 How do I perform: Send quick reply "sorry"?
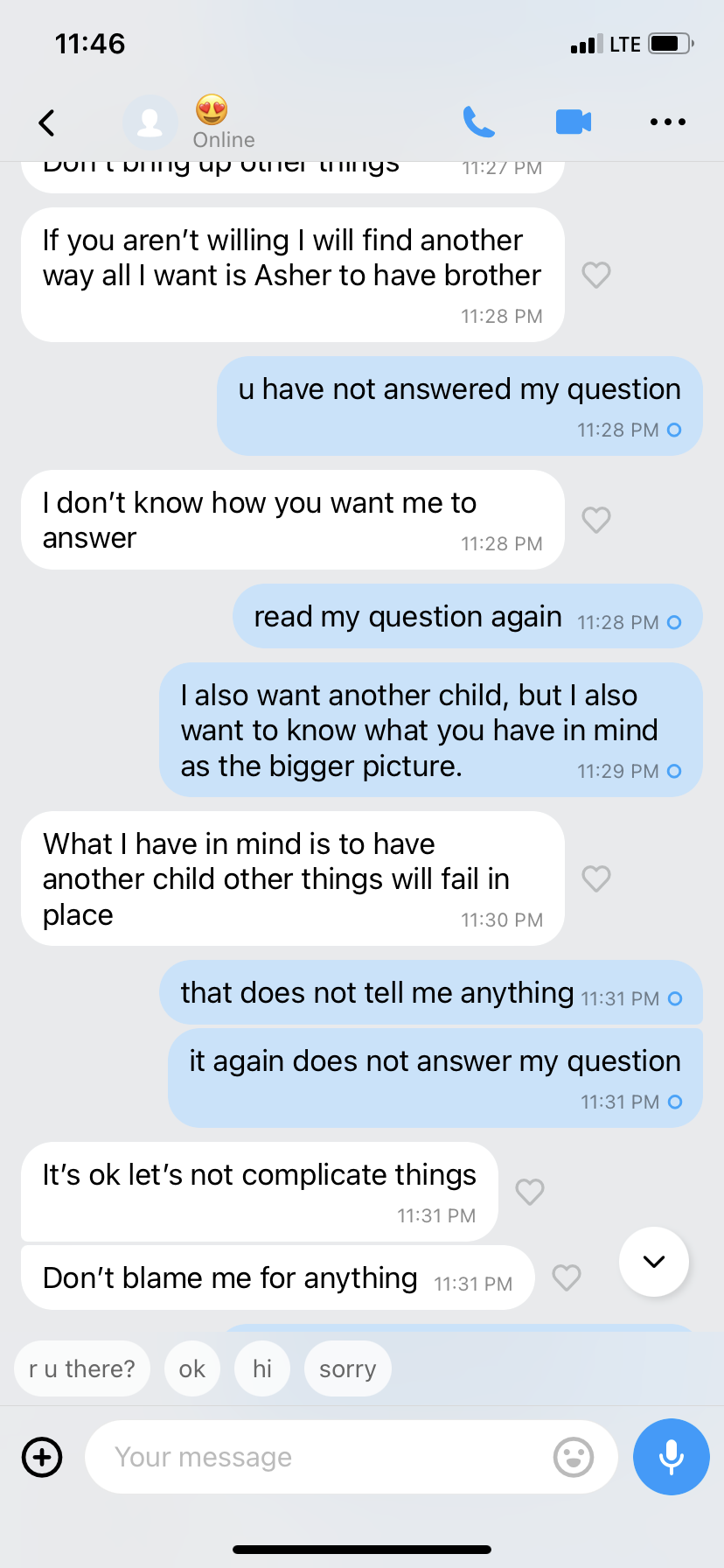(x=347, y=1368)
